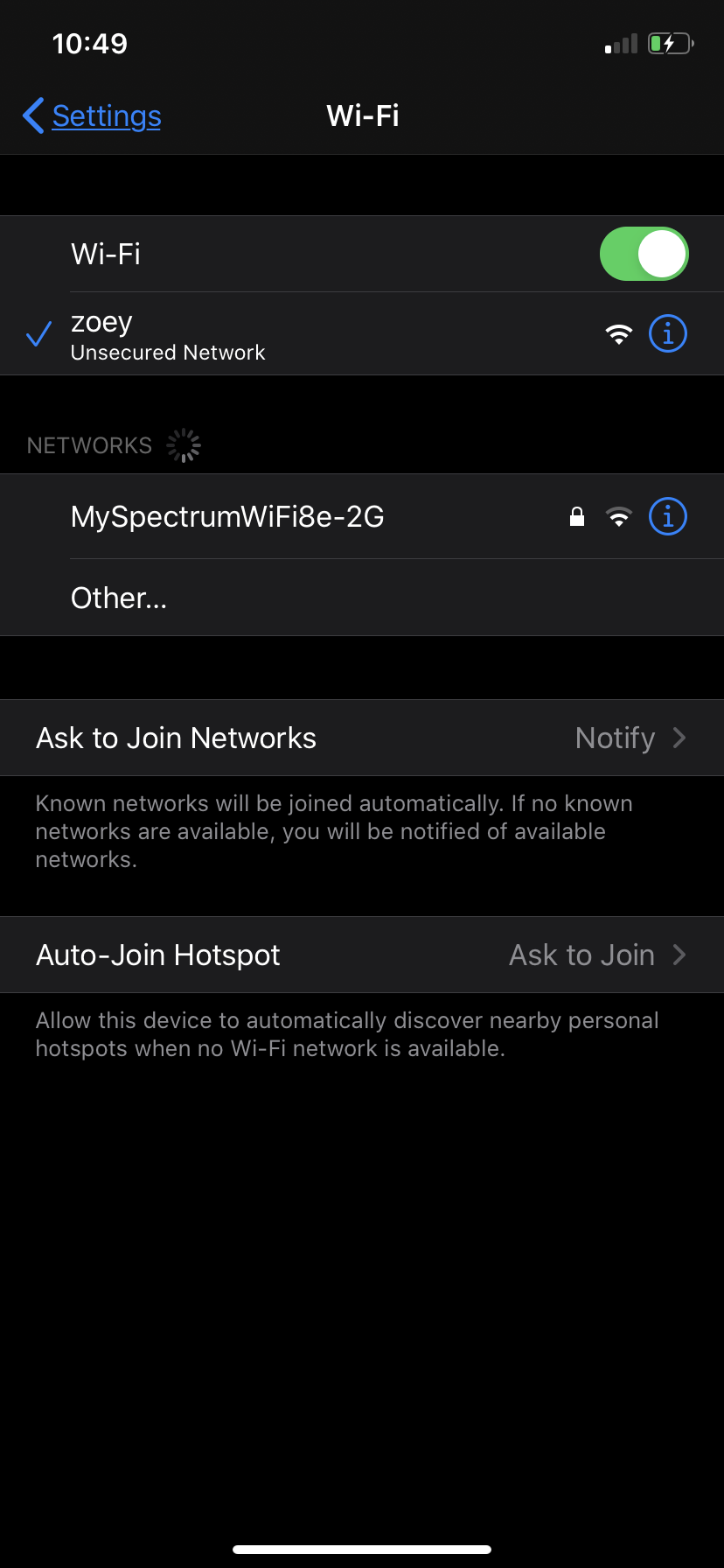Open info for the zoey network
This screenshot has width=724, height=1568.
pos(668,334)
